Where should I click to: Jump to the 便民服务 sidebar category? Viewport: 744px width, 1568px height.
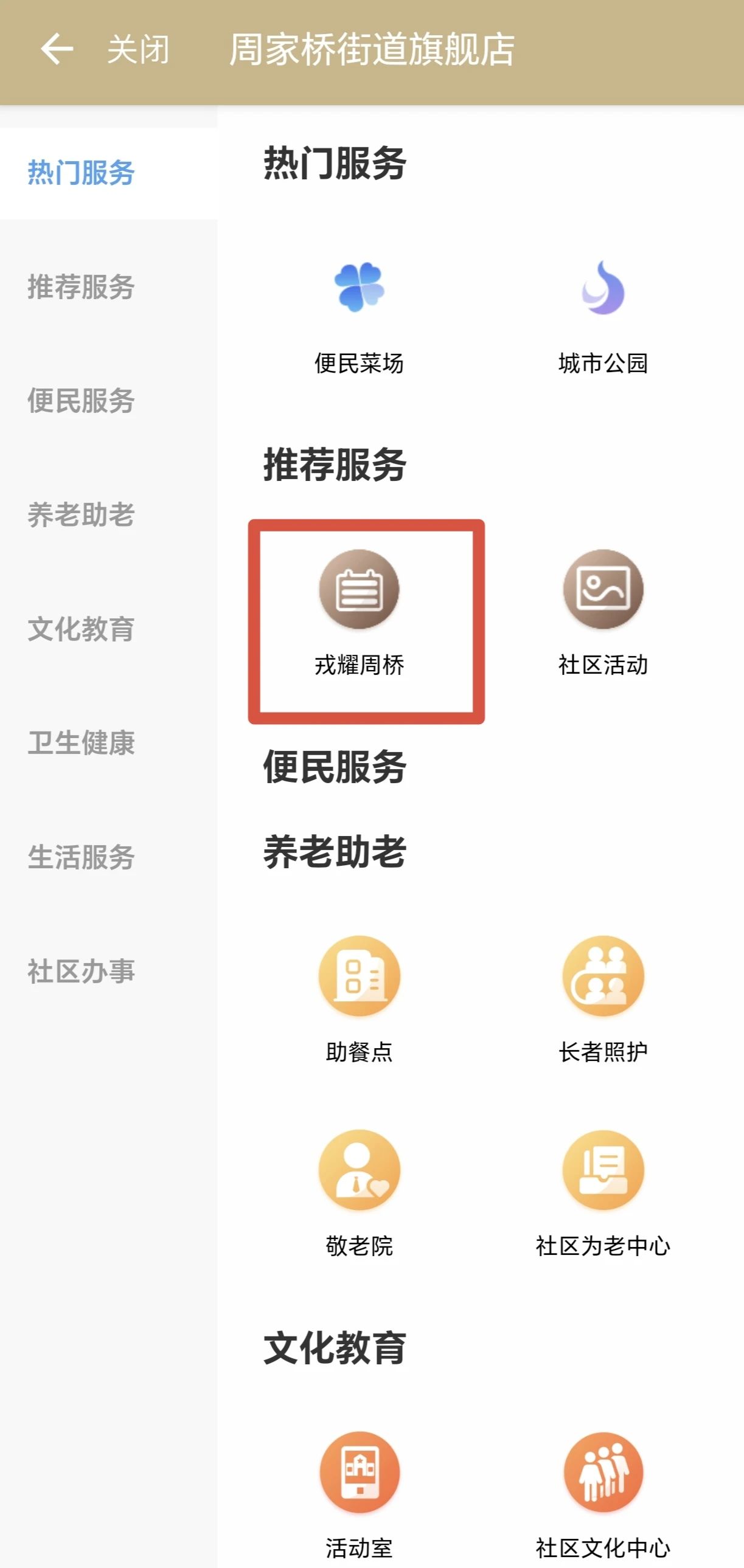pyautogui.click(x=81, y=401)
